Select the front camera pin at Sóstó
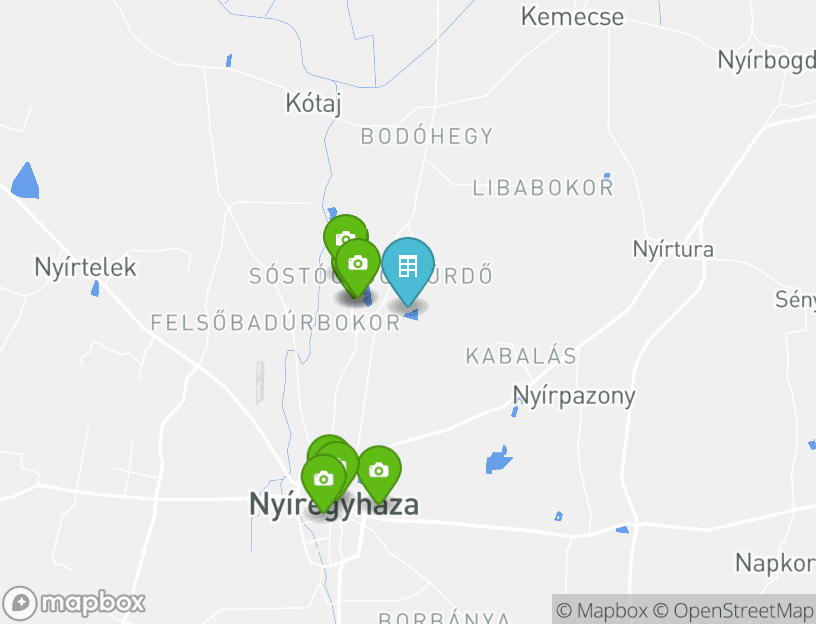 357,264
